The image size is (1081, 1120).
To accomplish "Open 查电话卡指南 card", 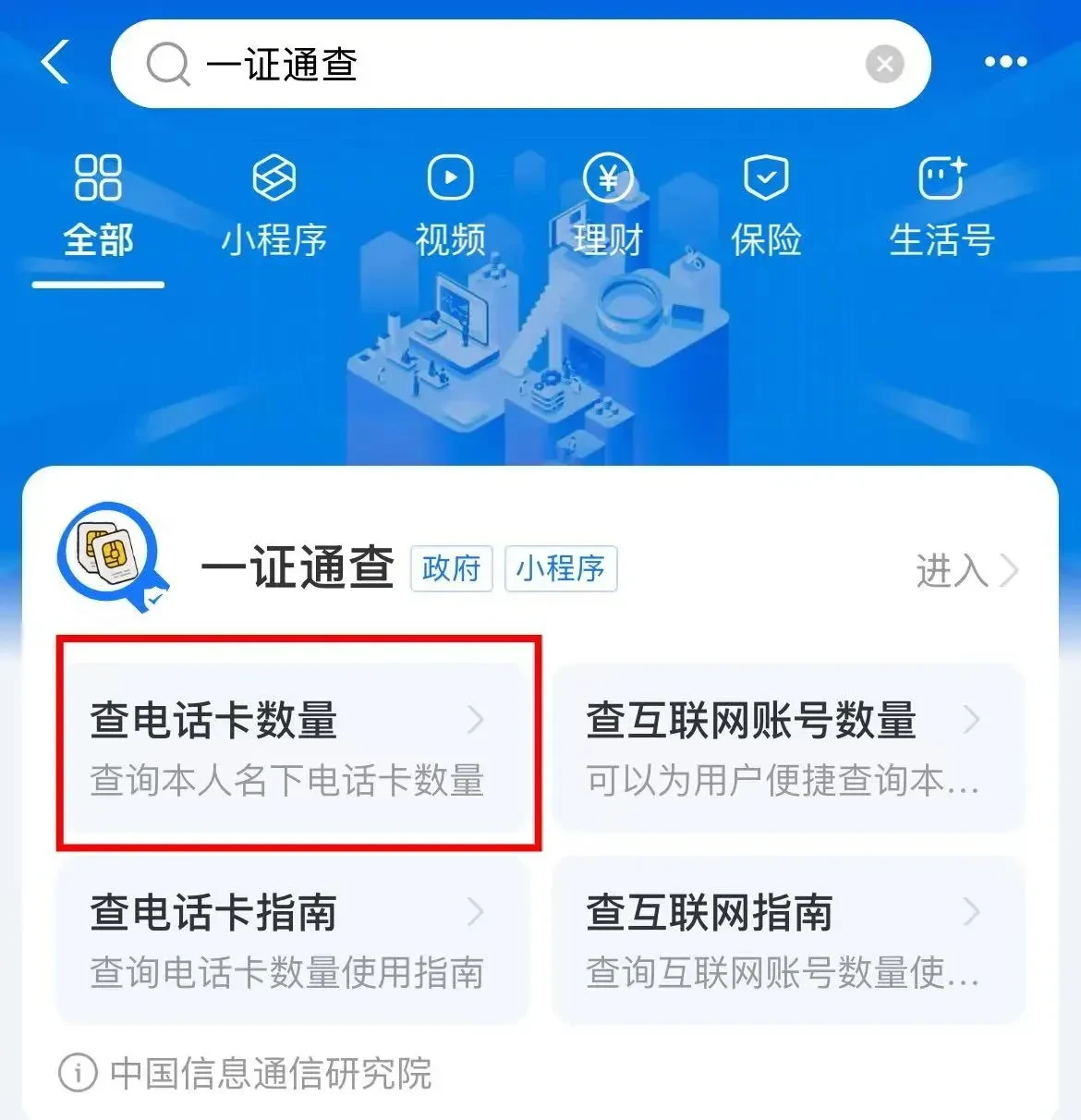I will [292, 939].
